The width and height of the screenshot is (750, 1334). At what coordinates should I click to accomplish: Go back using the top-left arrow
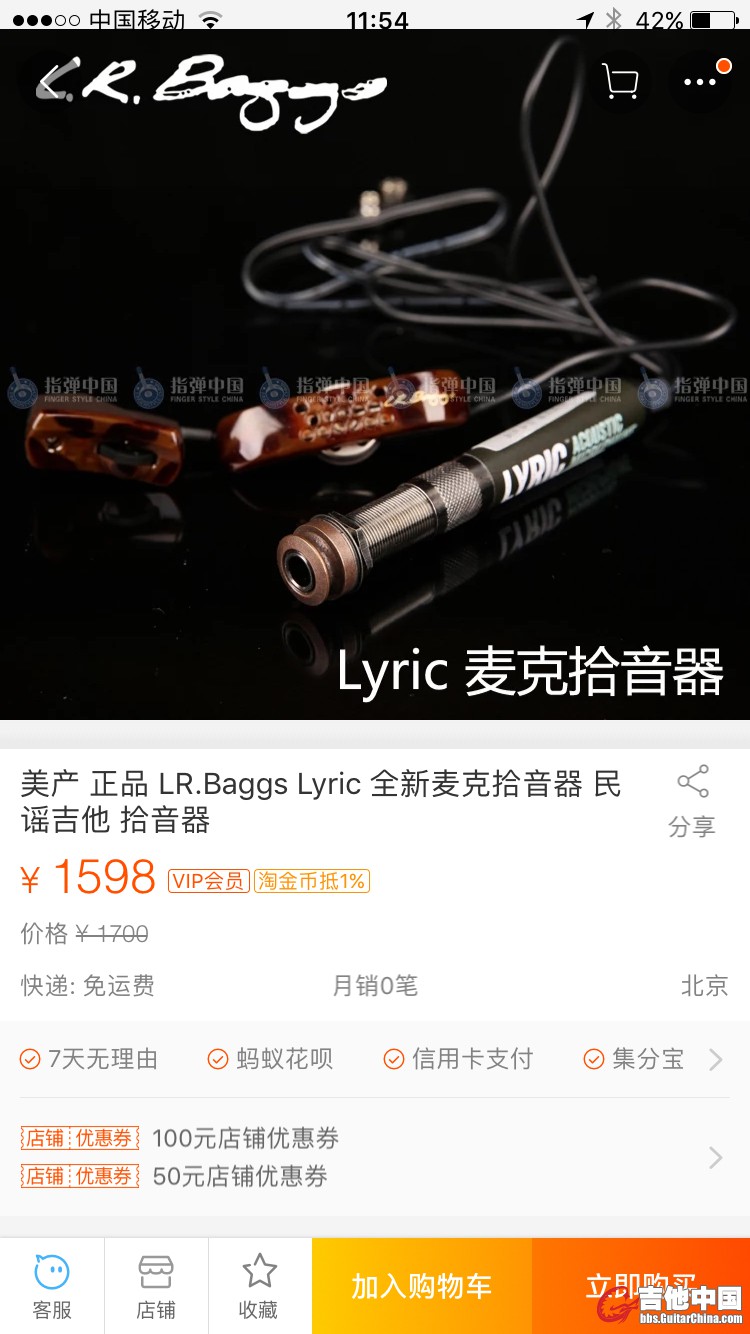pyautogui.click(x=52, y=82)
